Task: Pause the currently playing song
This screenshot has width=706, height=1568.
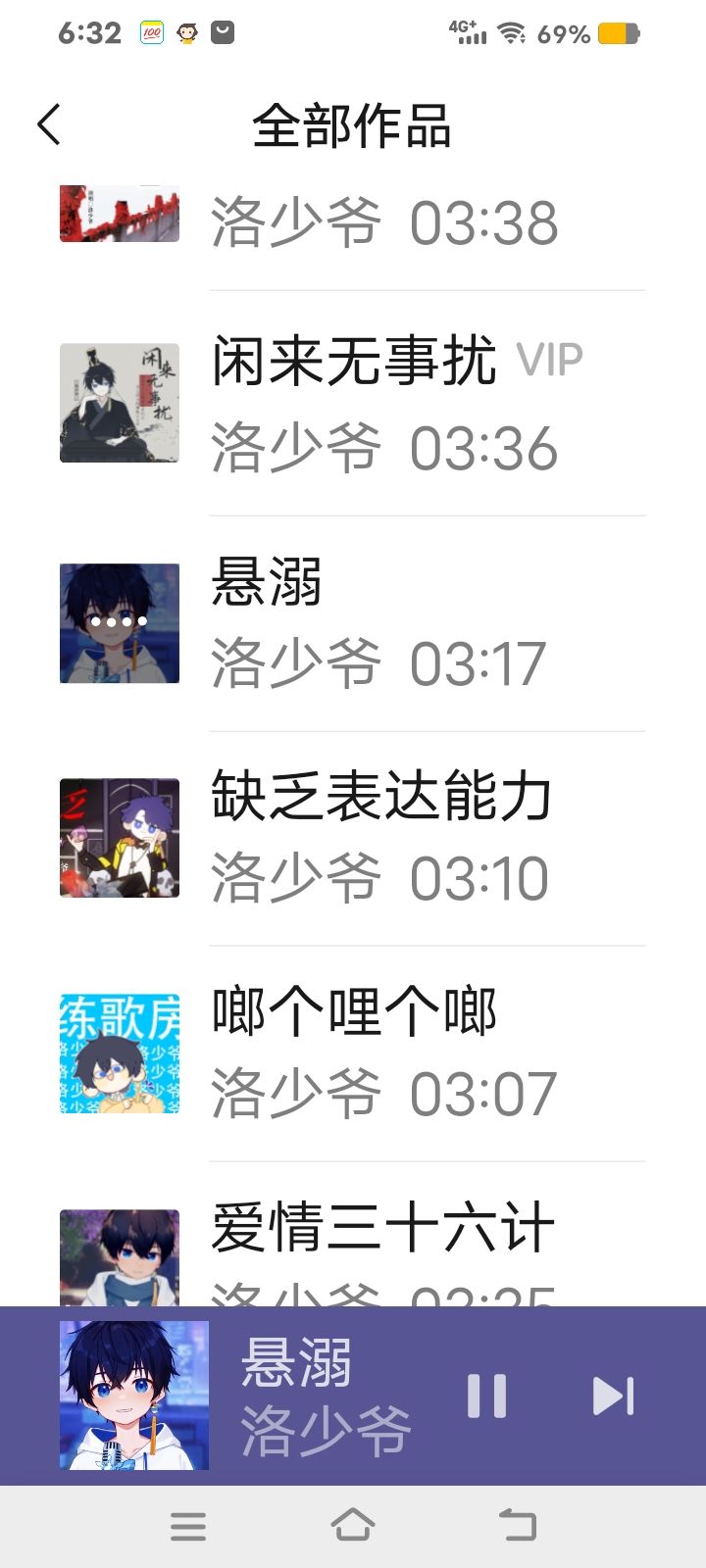Action: tap(487, 1396)
